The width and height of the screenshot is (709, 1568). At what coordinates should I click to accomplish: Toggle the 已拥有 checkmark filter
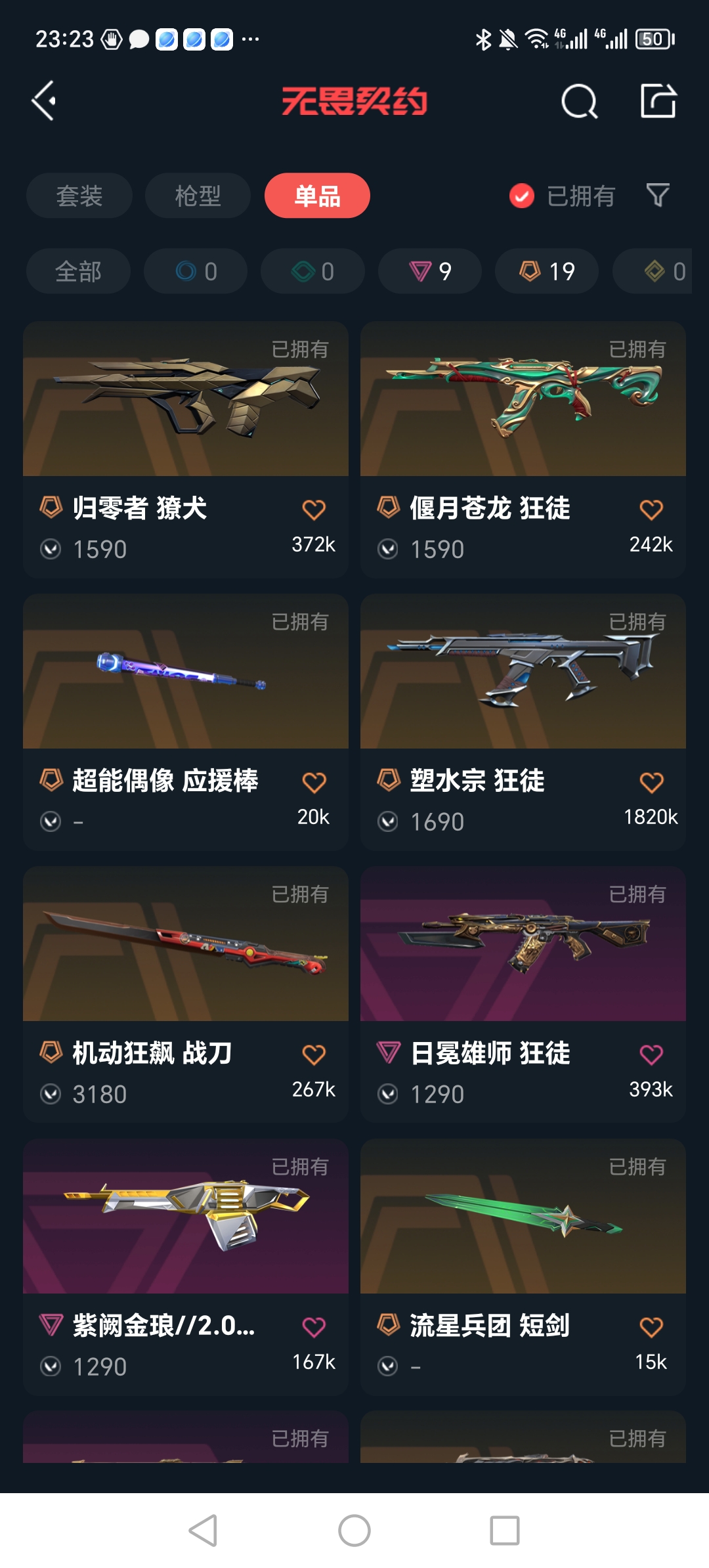(x=521, y=195)
